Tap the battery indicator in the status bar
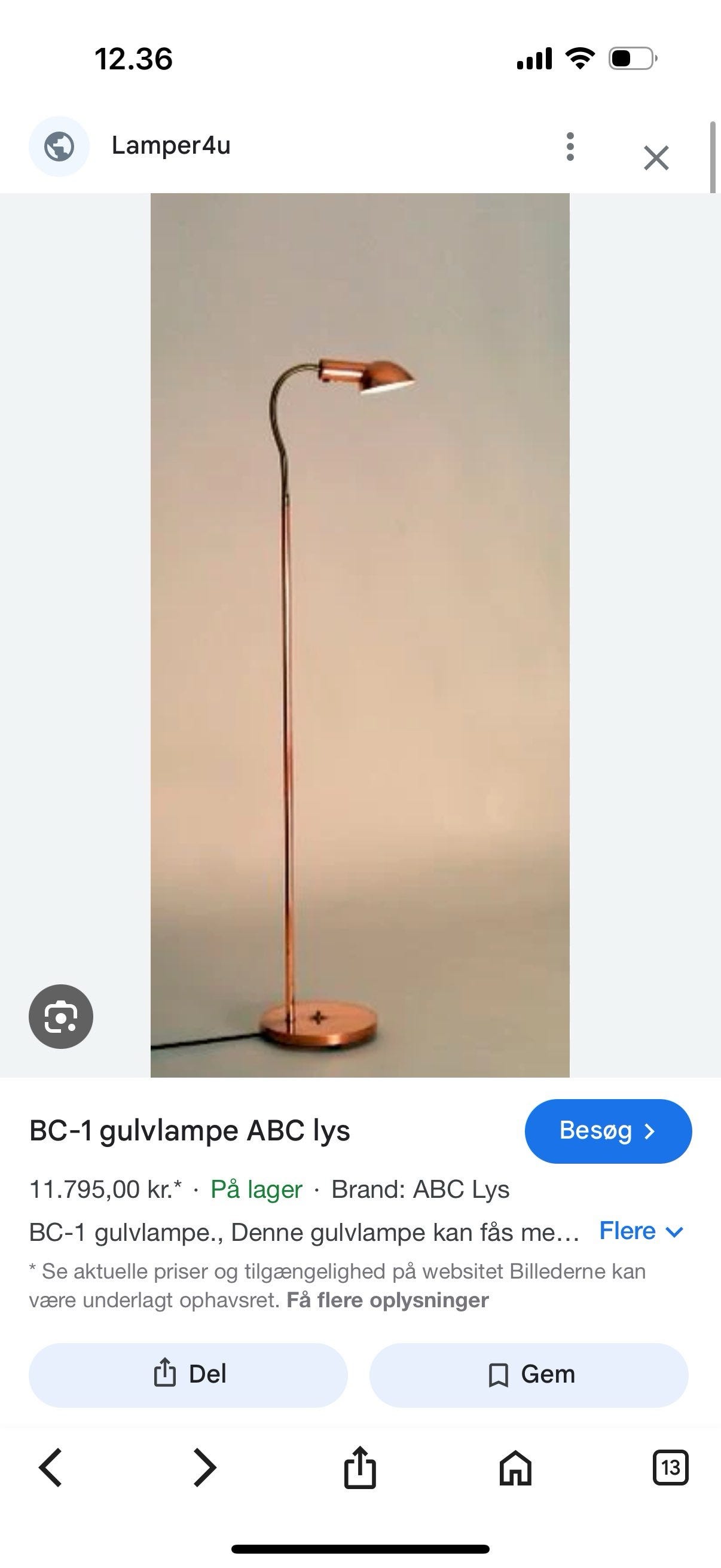 click(630, 58)
